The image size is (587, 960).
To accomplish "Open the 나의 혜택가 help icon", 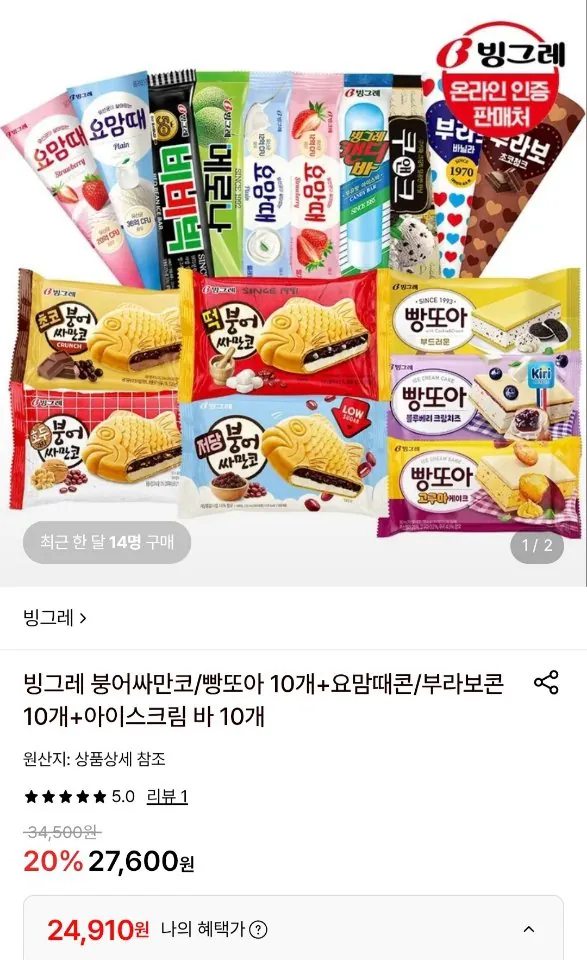I will (258, 930).
